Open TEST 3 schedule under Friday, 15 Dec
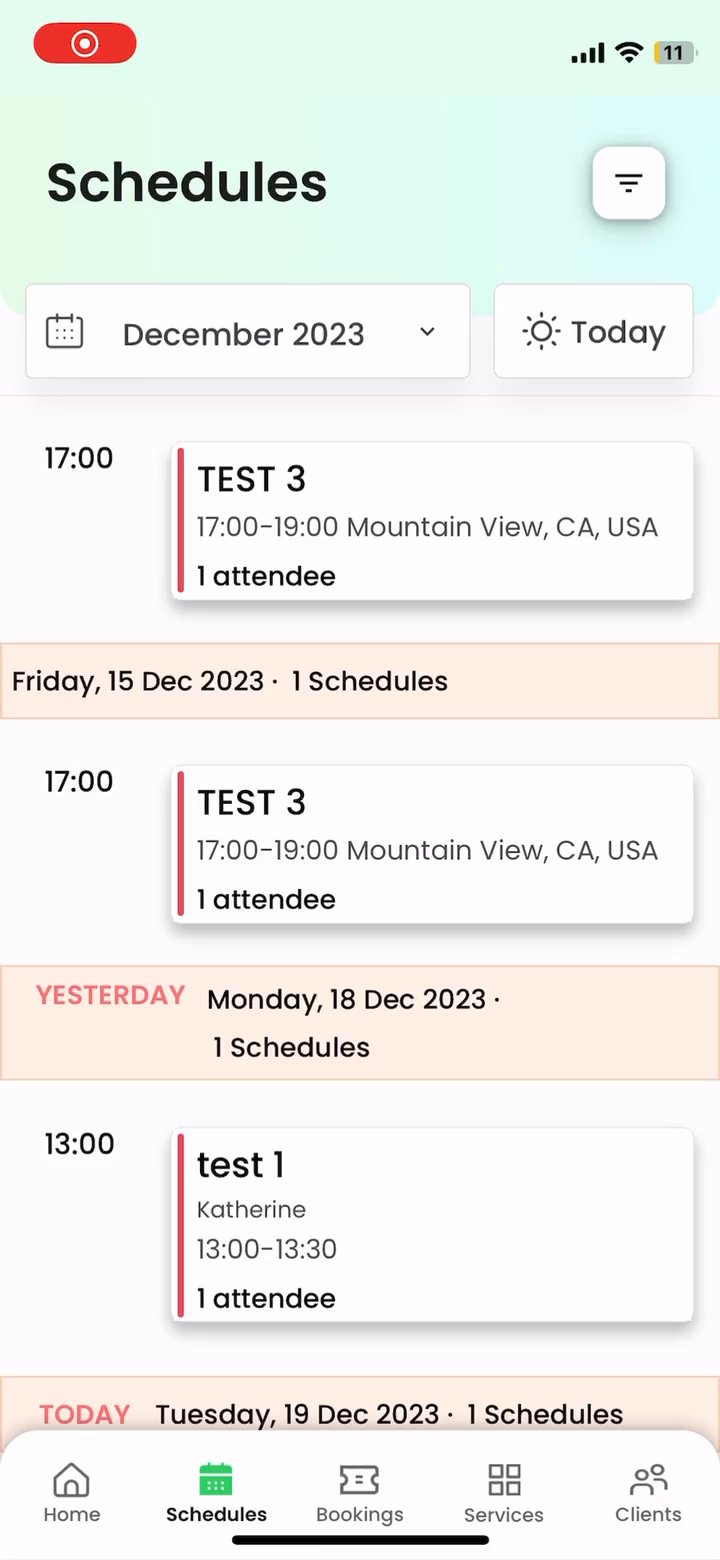 432,845
